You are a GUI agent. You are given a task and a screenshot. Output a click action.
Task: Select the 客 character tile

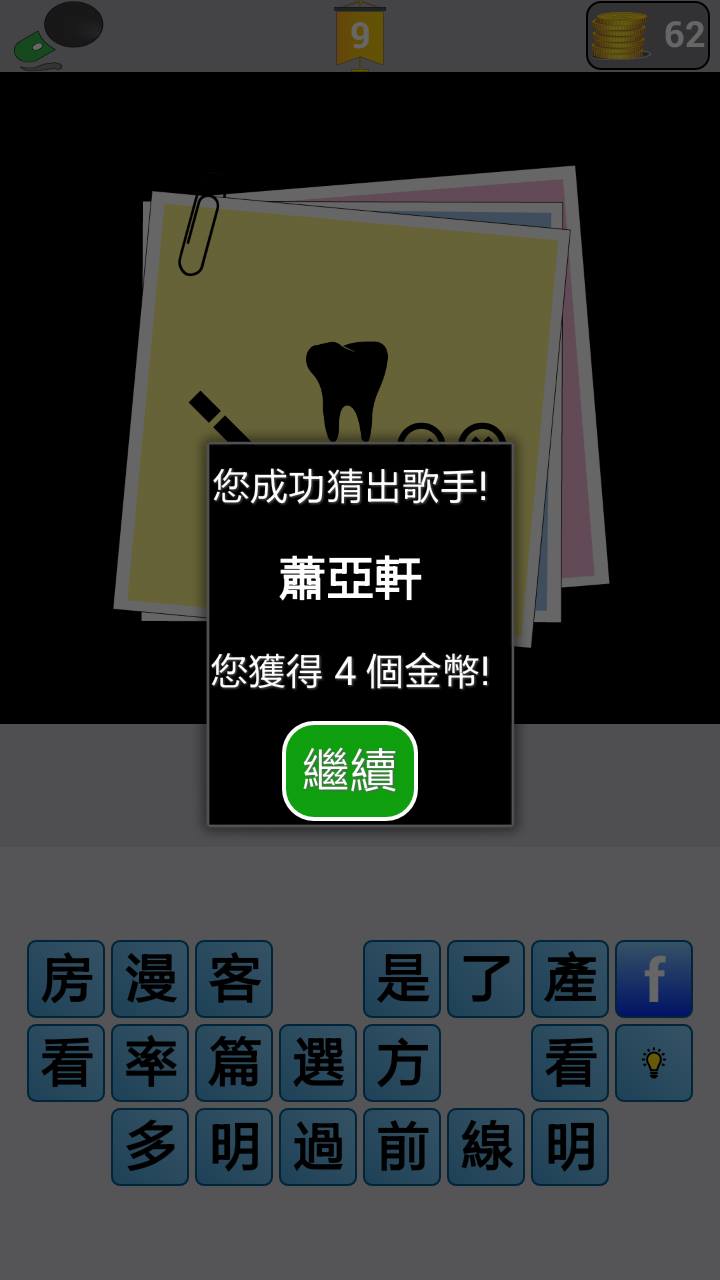pyautogui.click(x=234, y=979)
